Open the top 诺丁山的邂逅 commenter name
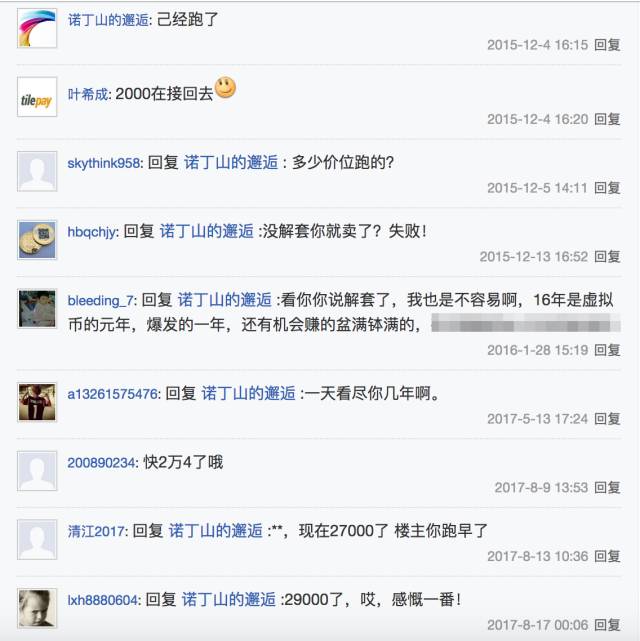Screen dimensions: 640x641 pos(108,20)
